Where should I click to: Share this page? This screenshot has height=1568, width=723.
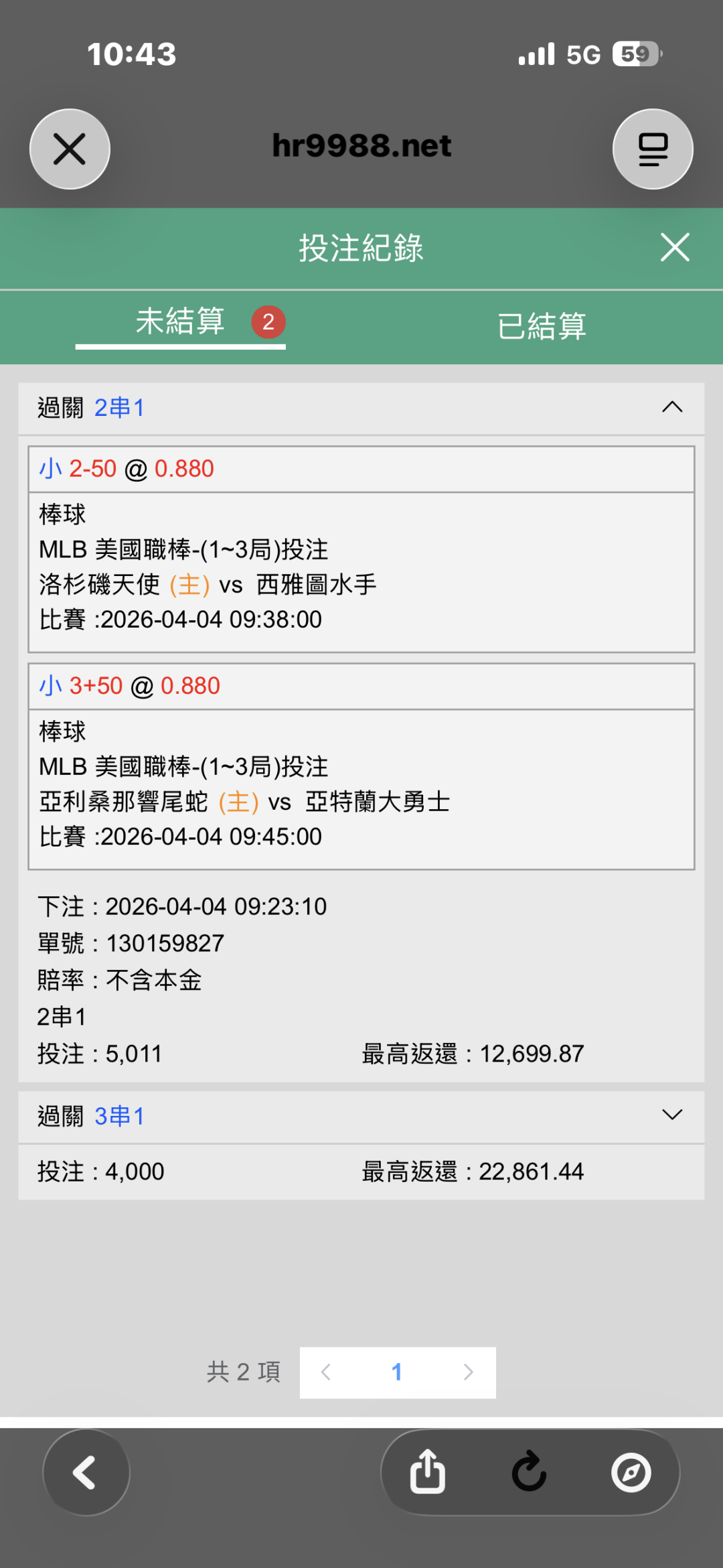click(428, 1472)
